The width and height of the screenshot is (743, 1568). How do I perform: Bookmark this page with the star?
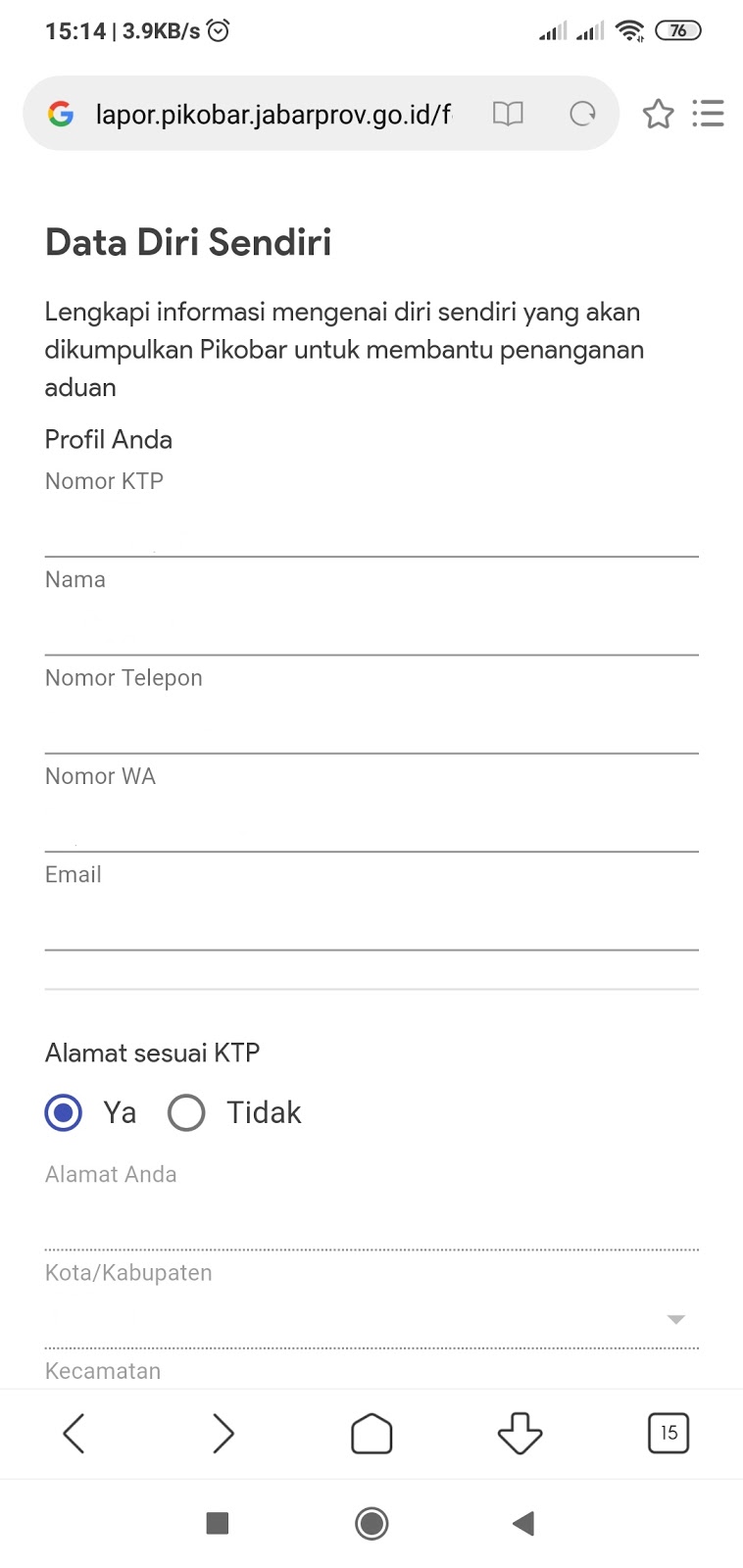pos(658,115)
